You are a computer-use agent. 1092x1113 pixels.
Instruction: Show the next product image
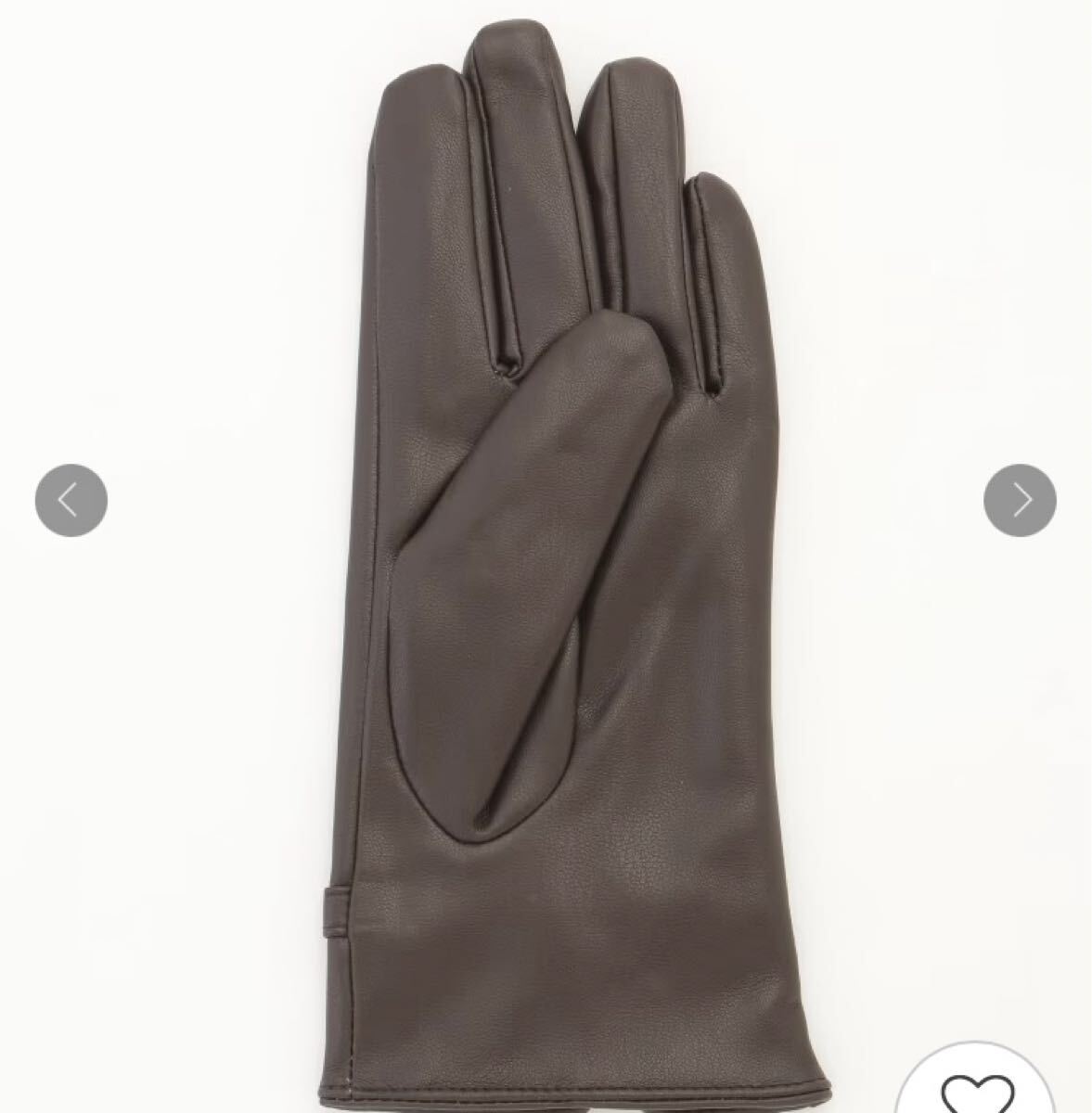point(1020,501)
